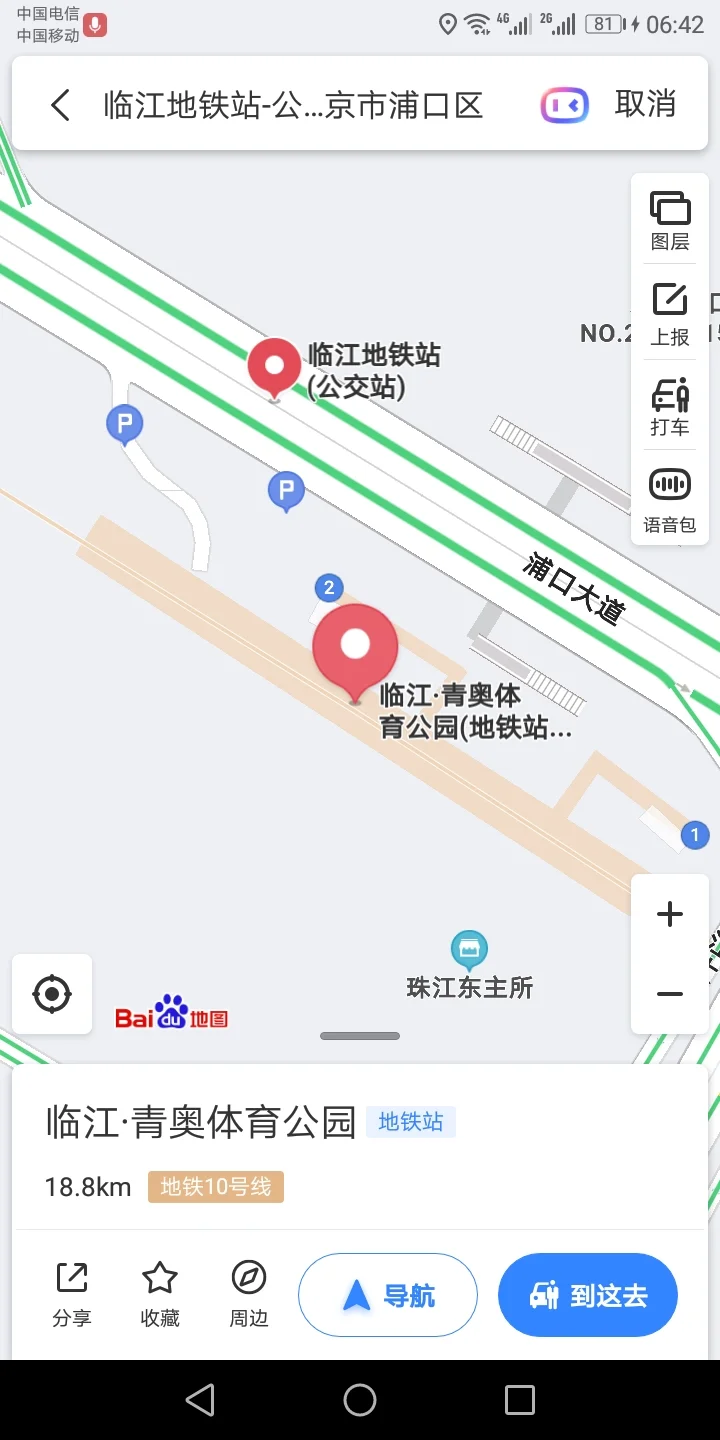Toggle 收藏 to favorite this station
The height and width of the screenshot is (1440, 720).
tap(159, 1292)
